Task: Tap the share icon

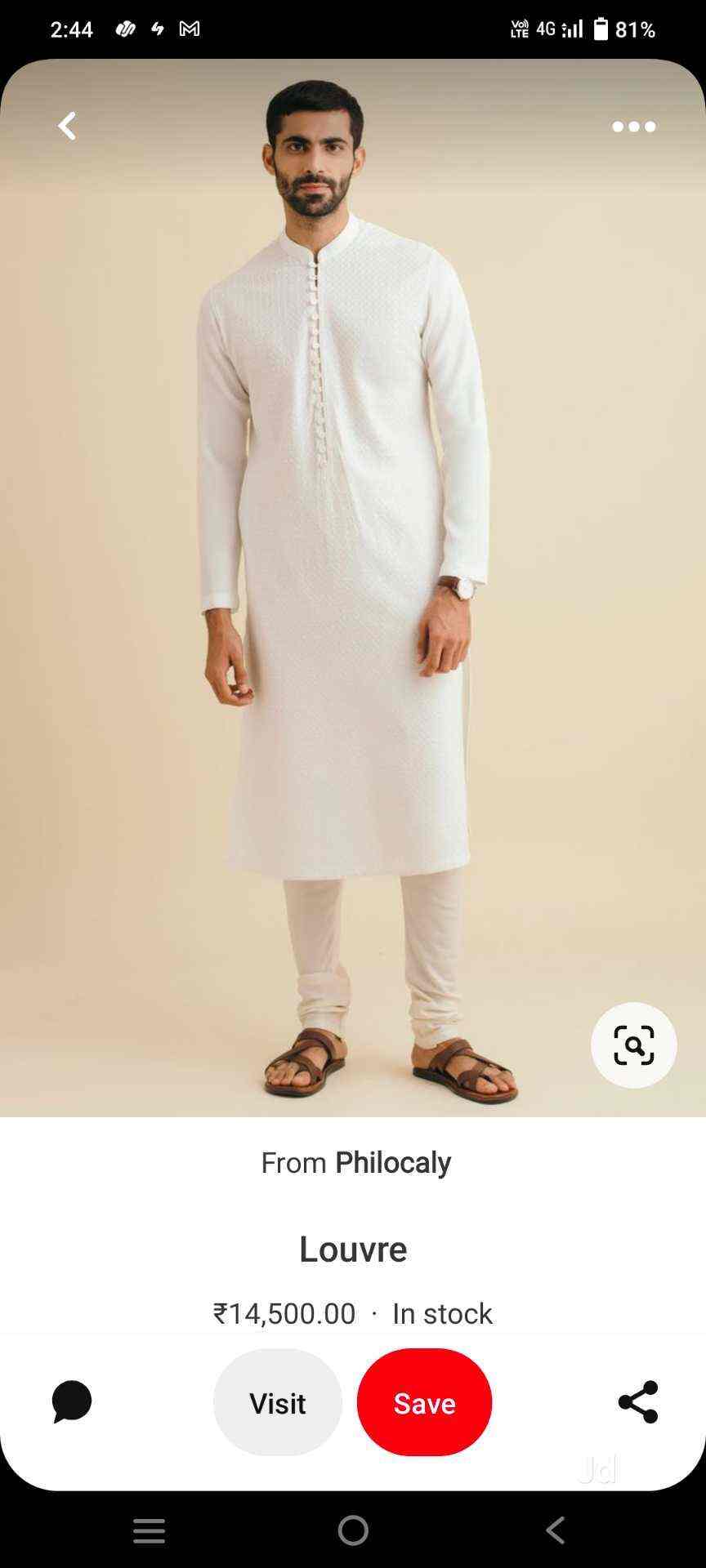Action: (x=636, y=1402)
